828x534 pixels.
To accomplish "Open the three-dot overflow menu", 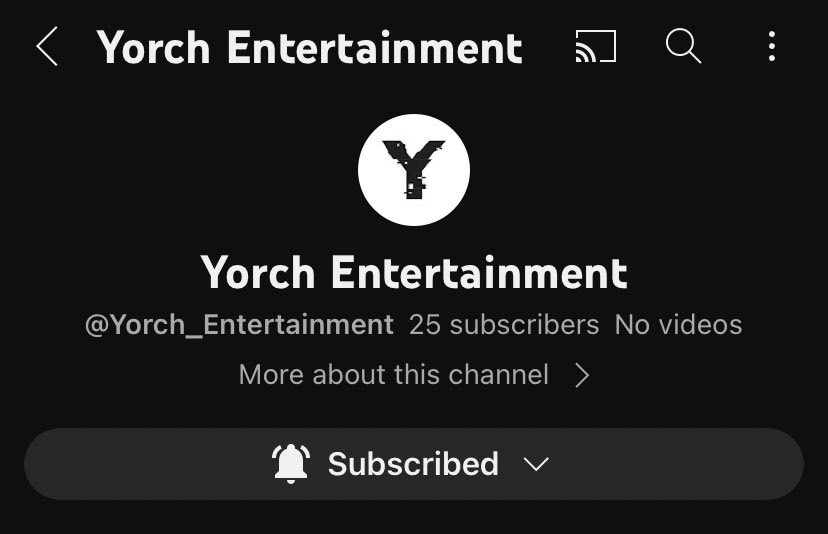I will pyautogui.click(x=771, y=46).
